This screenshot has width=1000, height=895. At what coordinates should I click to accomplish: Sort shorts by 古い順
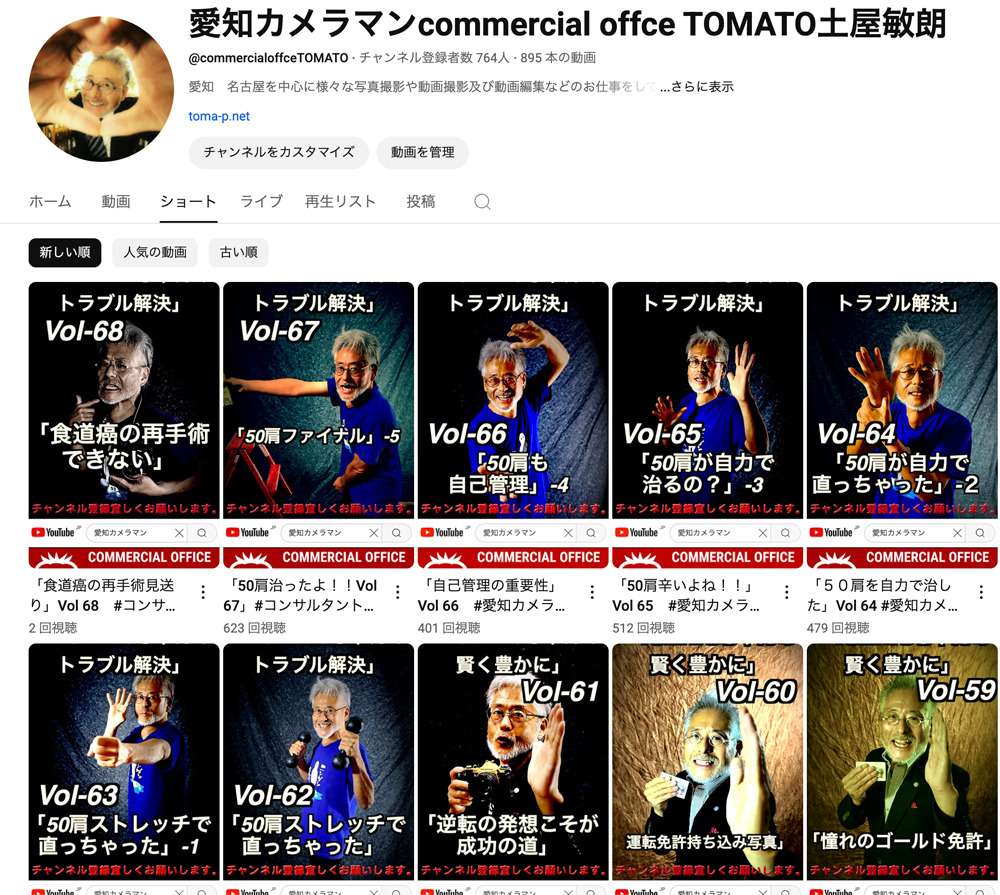[x=238, y=252]
